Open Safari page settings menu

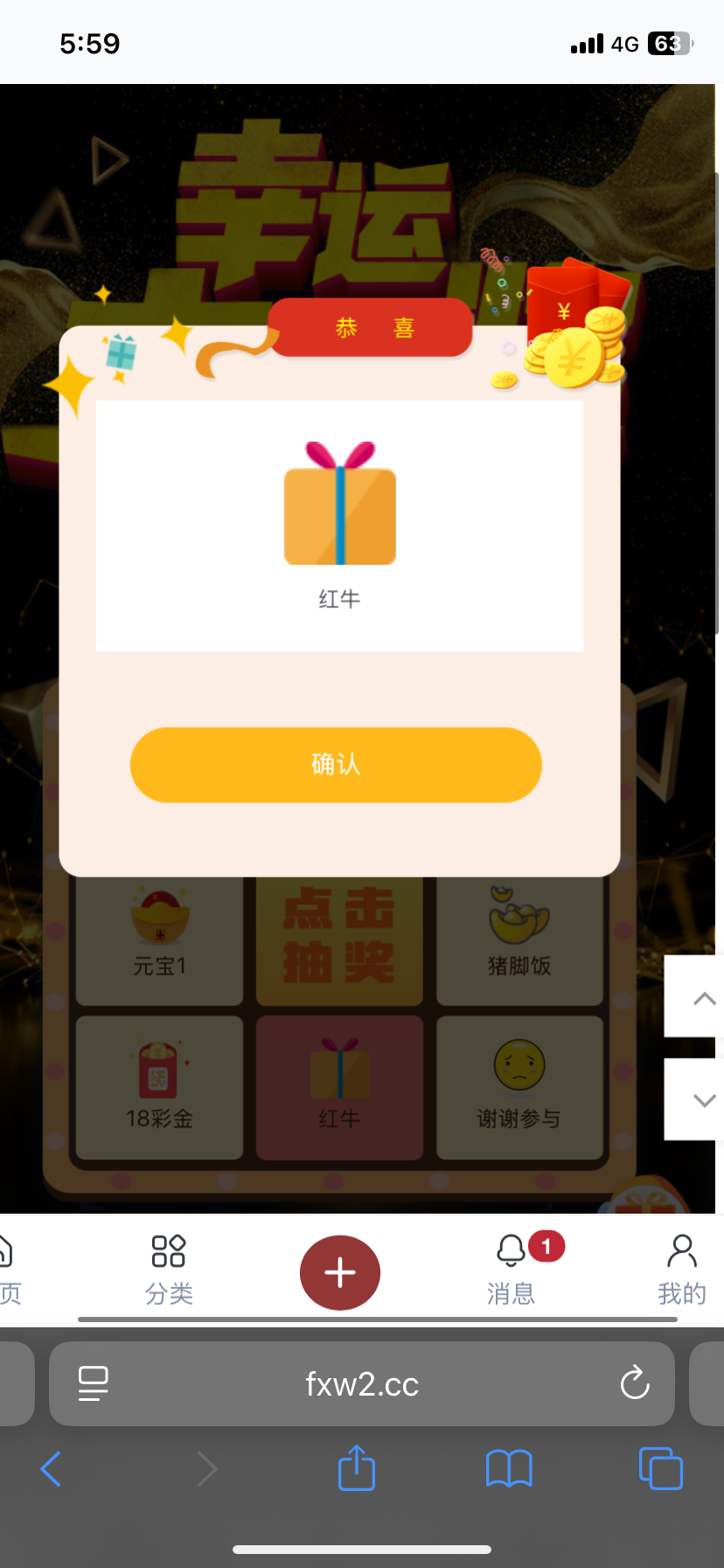94,1383
